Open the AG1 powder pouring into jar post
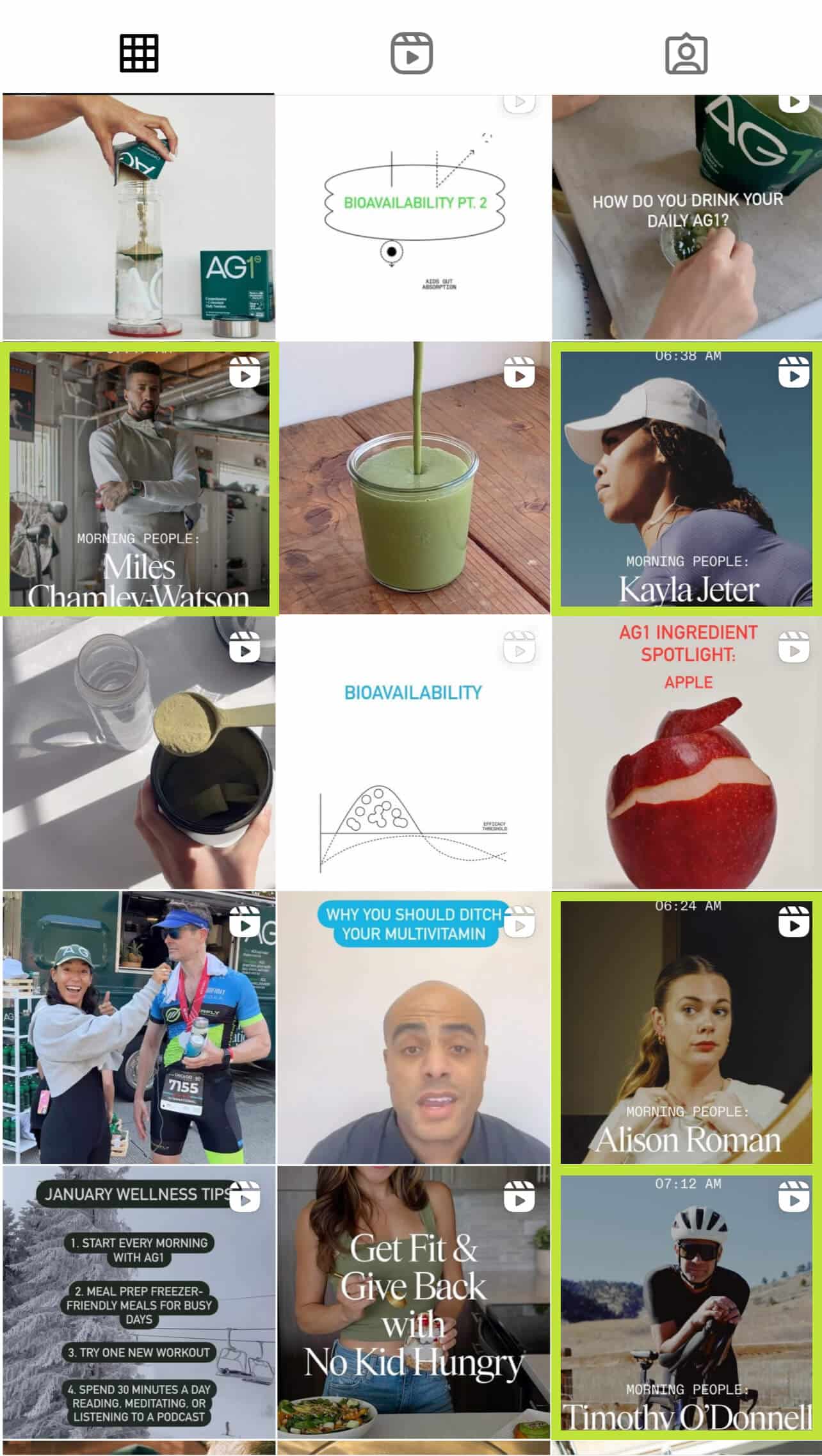This screenshot has height=1456, width=822. (139, 217)
